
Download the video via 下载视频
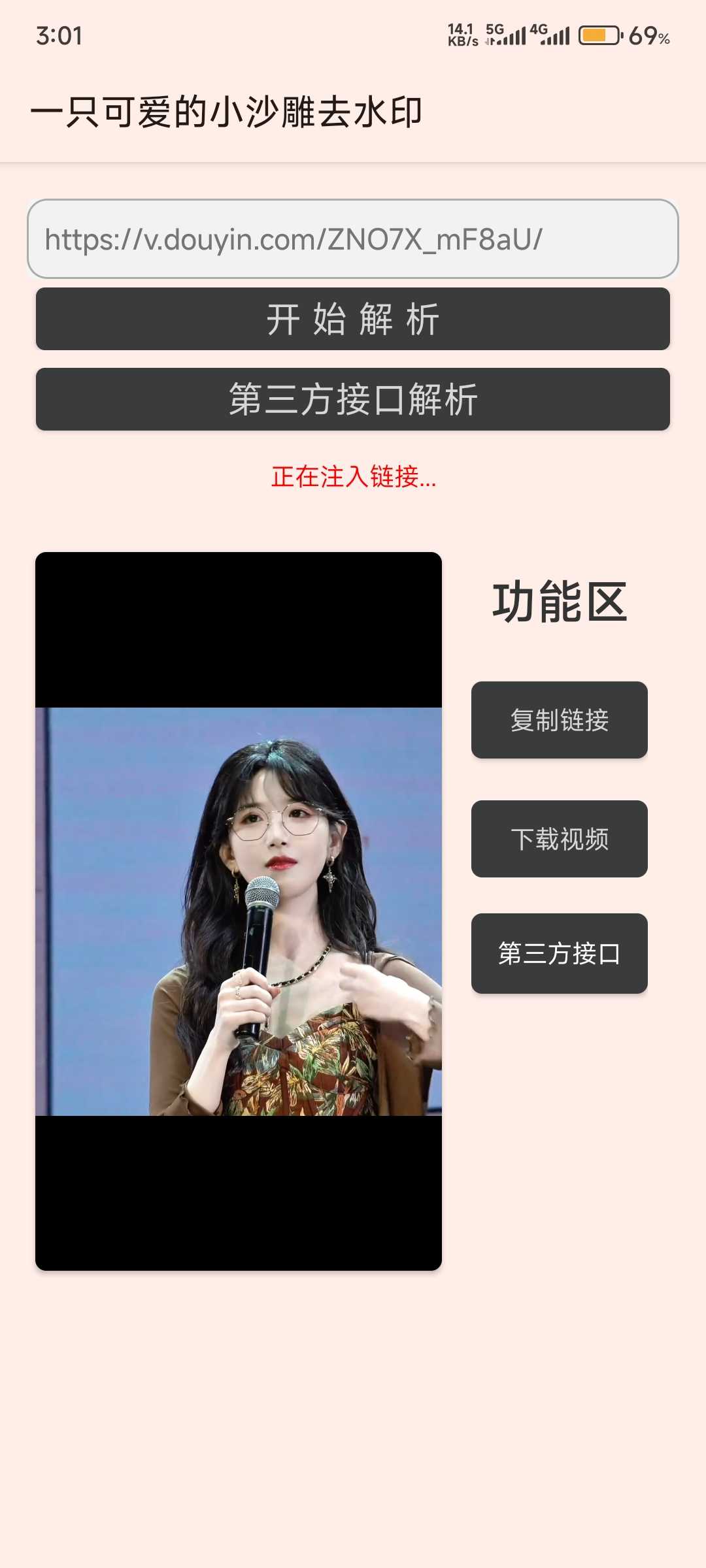(x=560, y=839)
